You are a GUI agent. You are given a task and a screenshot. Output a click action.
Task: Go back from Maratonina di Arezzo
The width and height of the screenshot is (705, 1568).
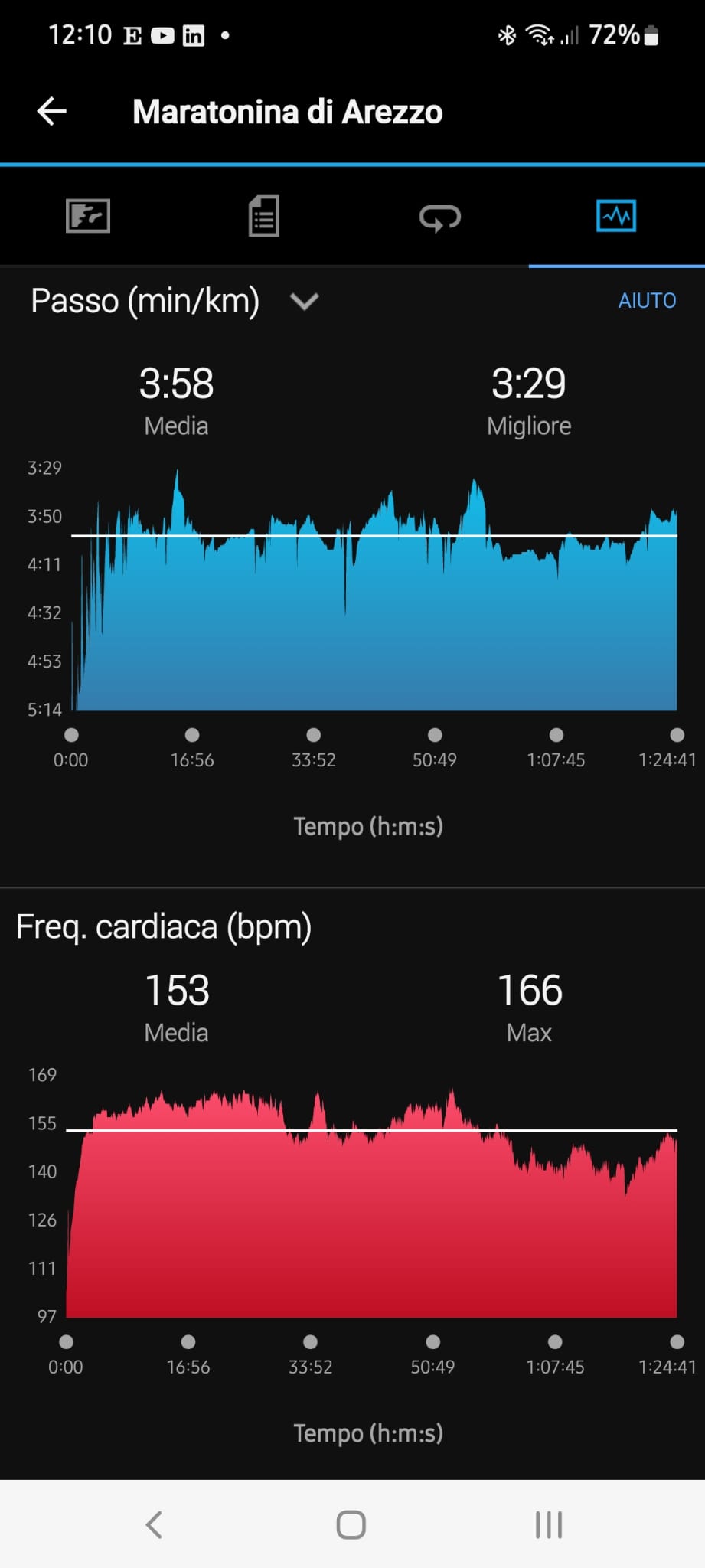click(x=52, y=112)
